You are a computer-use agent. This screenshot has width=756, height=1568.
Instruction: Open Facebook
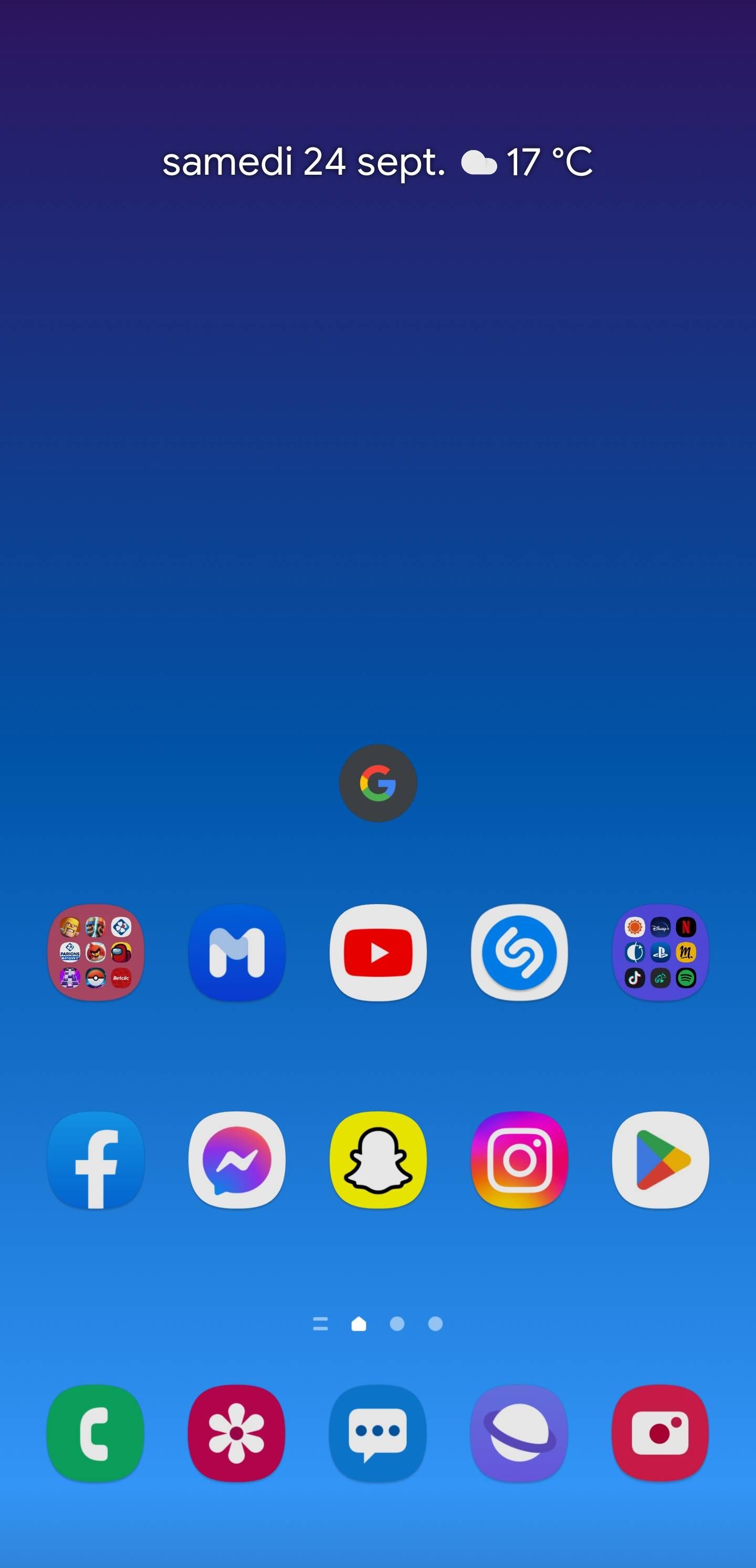[x=96, y=1160]
